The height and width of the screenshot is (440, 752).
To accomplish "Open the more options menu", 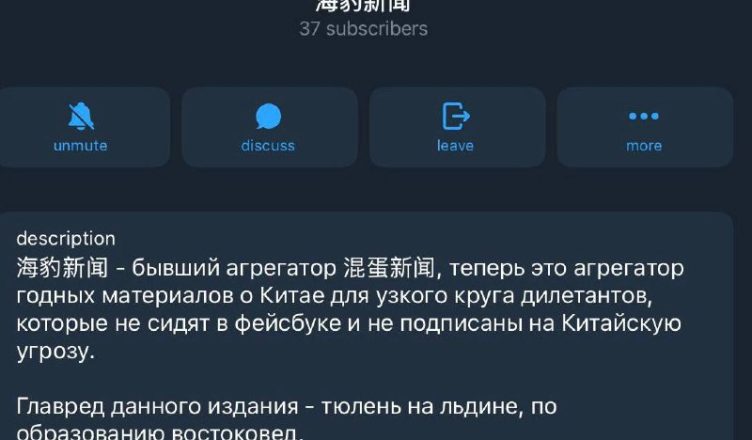I will 644,127.
